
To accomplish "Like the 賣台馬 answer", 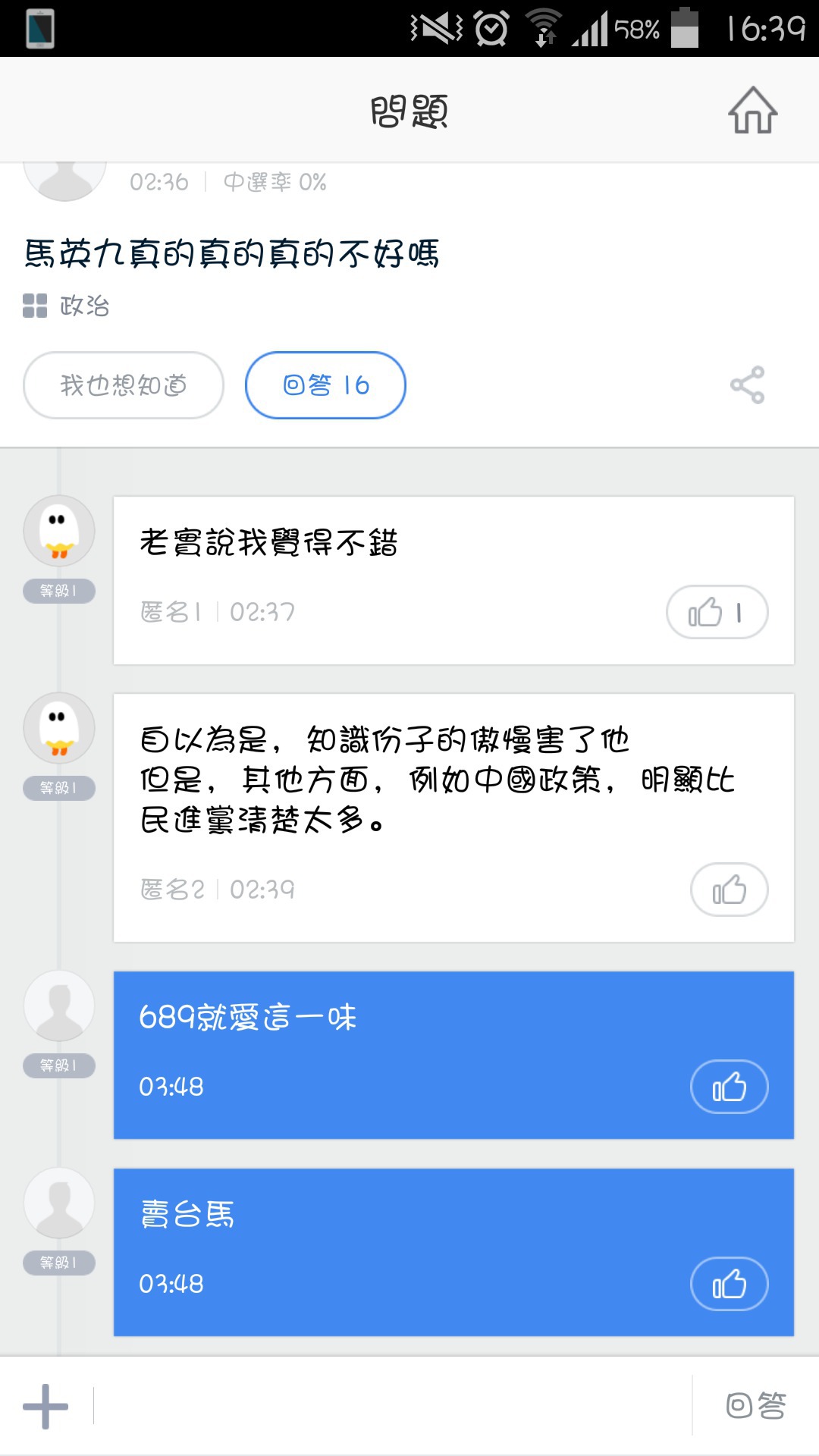I will (729, 1284).
